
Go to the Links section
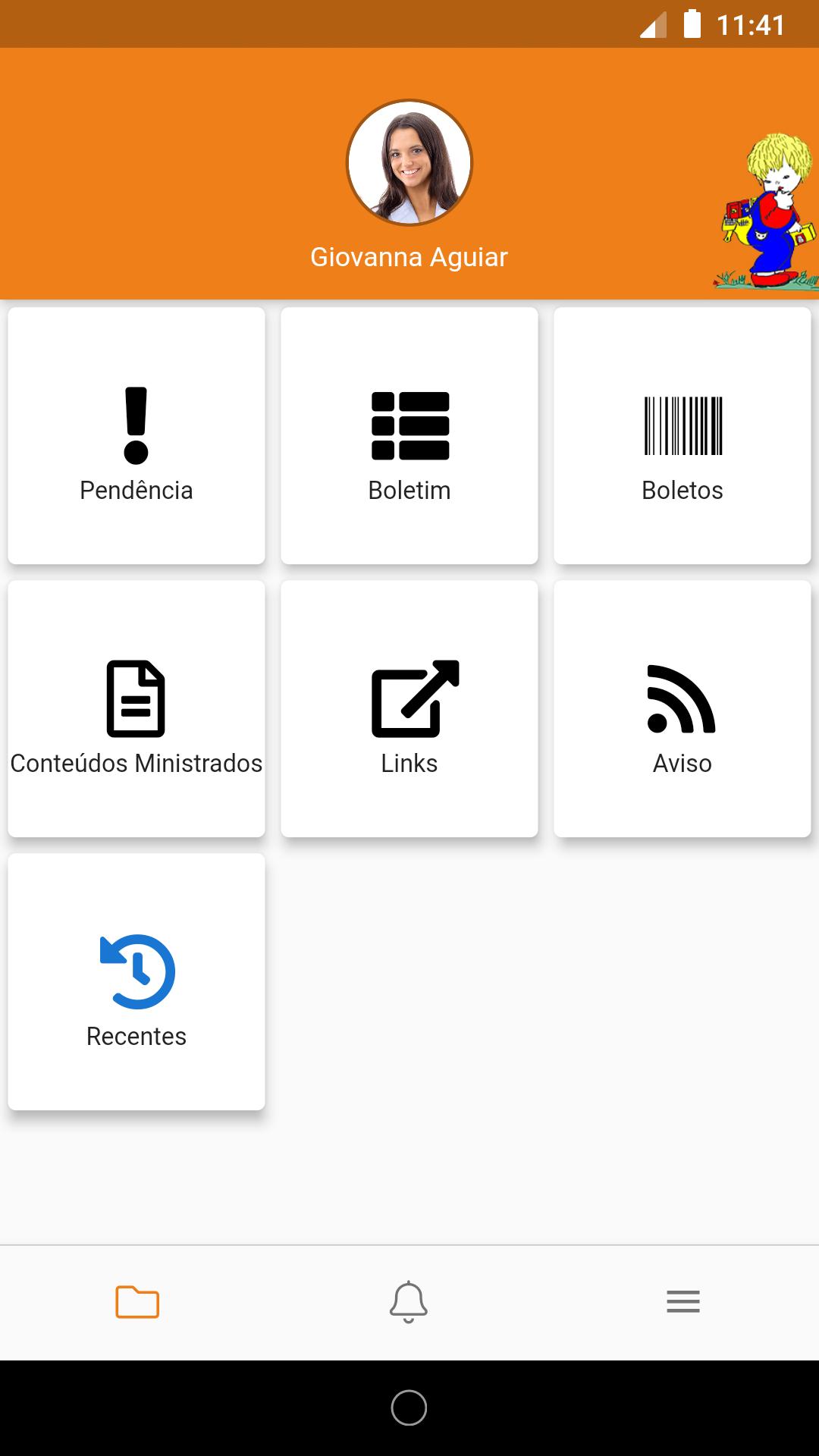409,709
